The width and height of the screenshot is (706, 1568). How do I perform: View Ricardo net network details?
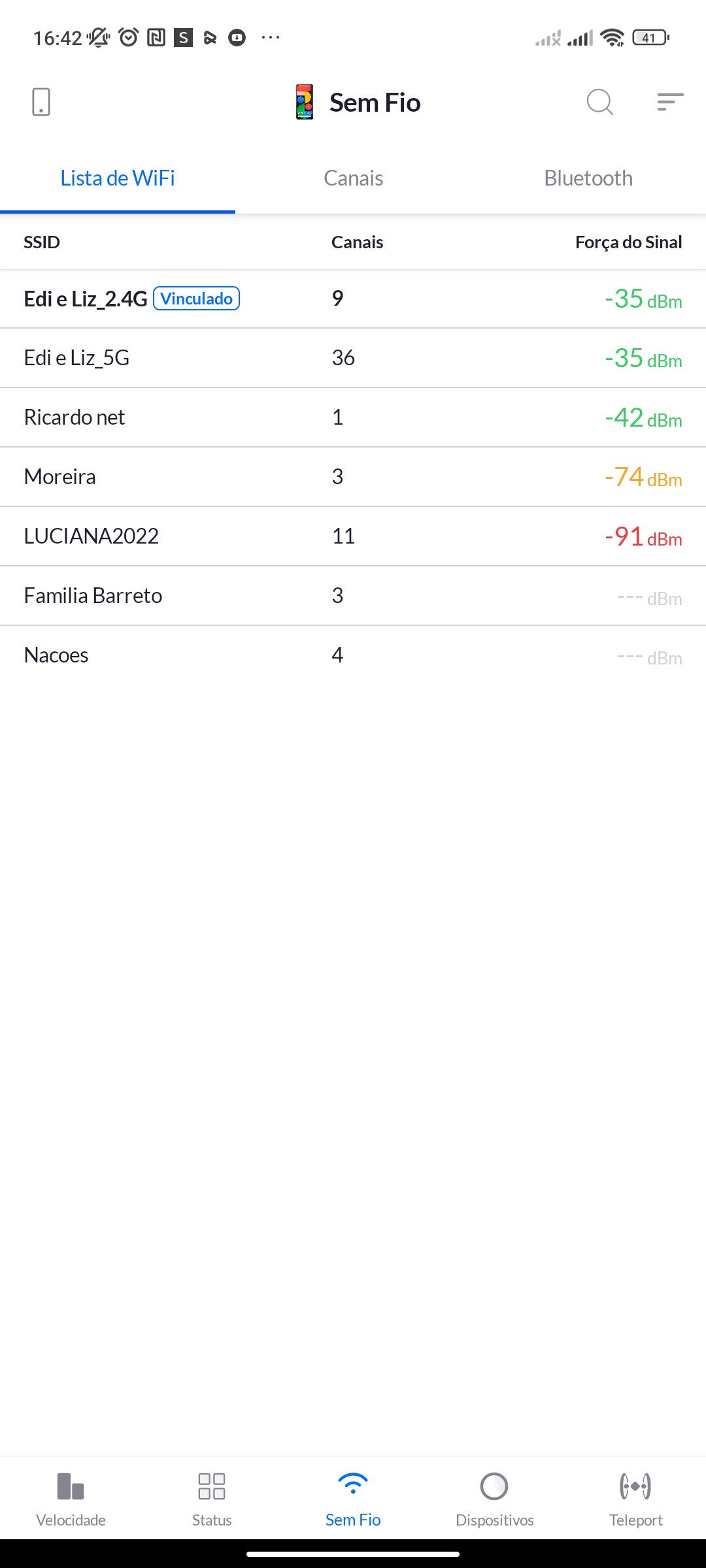pos(353,417)
